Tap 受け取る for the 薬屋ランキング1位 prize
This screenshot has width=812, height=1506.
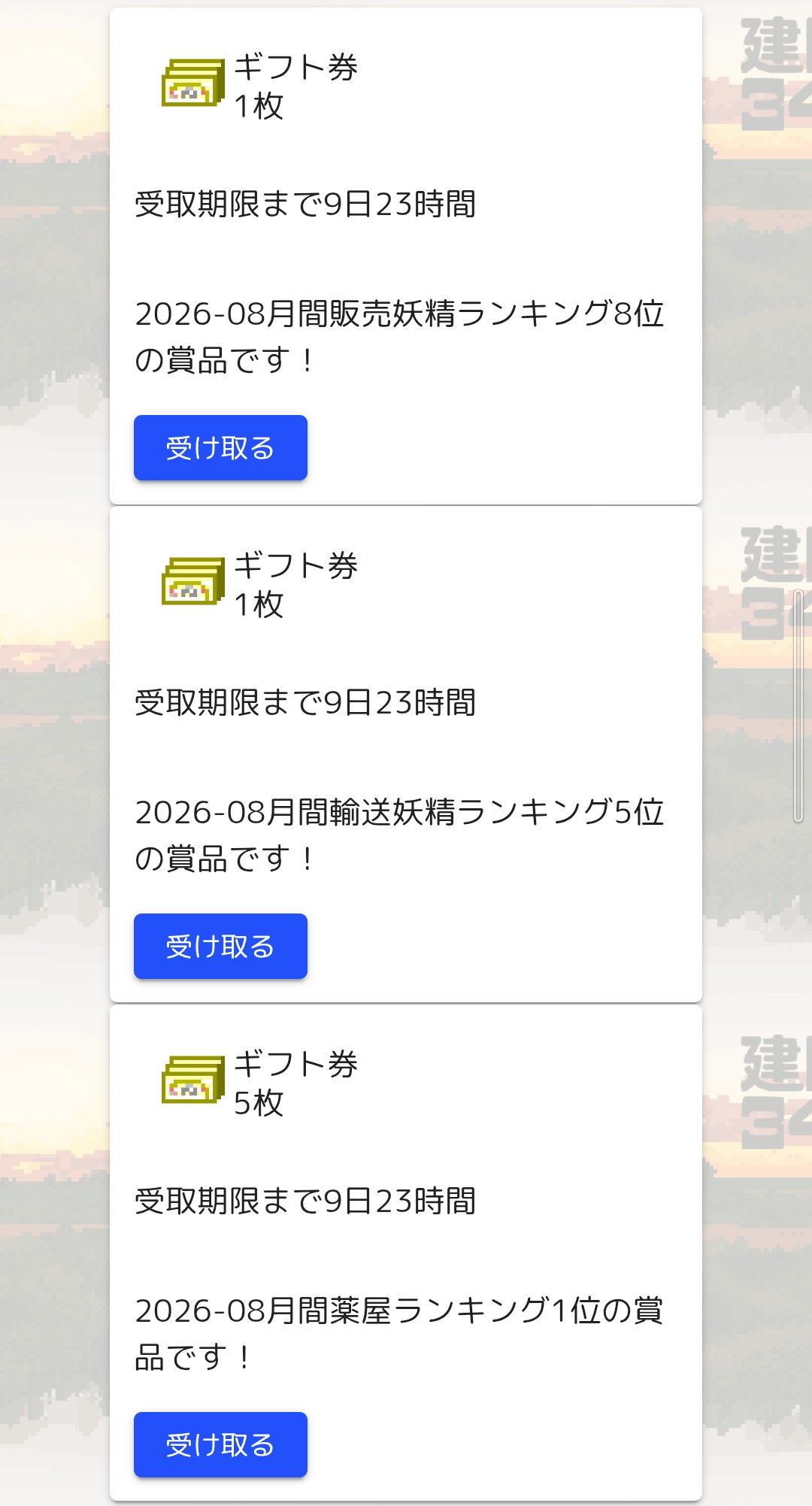[220, 1445]
